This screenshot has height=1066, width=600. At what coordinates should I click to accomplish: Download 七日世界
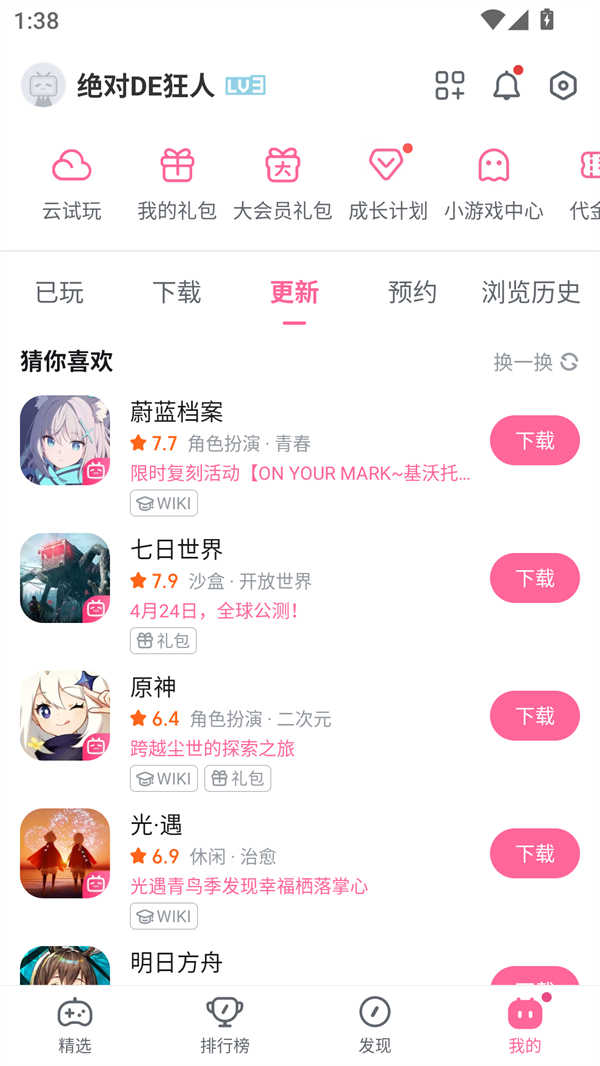[534, 578]
